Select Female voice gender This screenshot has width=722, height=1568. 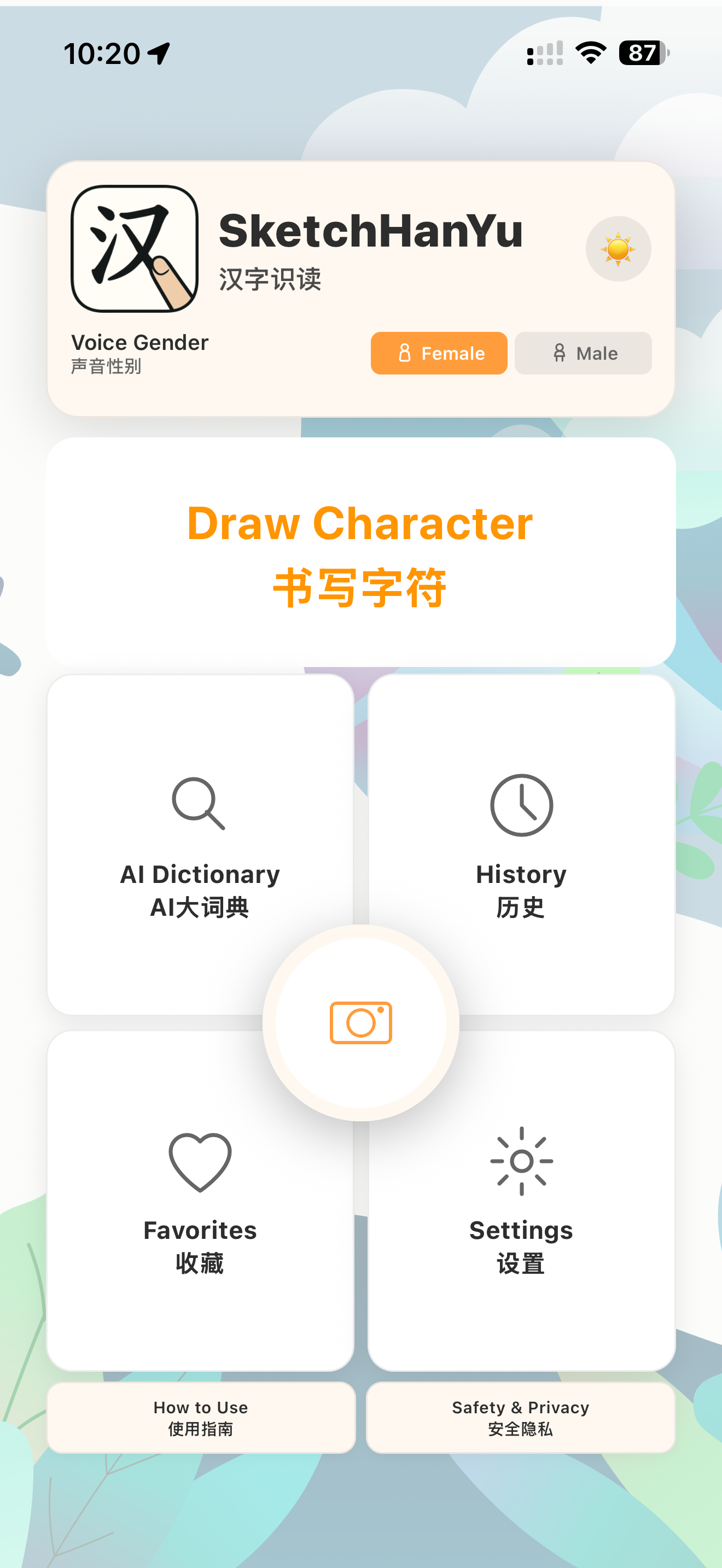pos(438,353)
